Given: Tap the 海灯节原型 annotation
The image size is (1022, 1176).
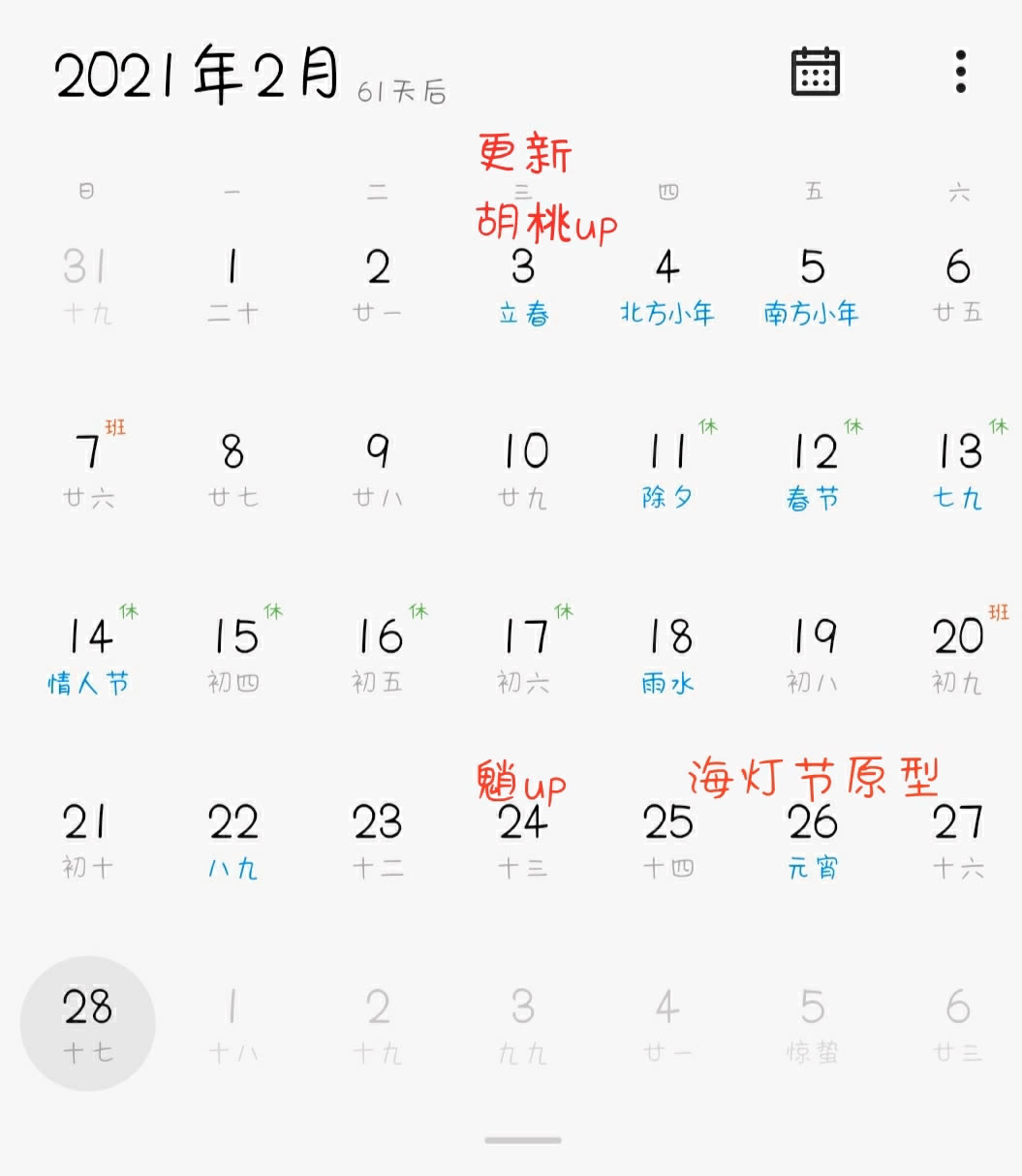Looking at the screenshot, I should [816, 775].
